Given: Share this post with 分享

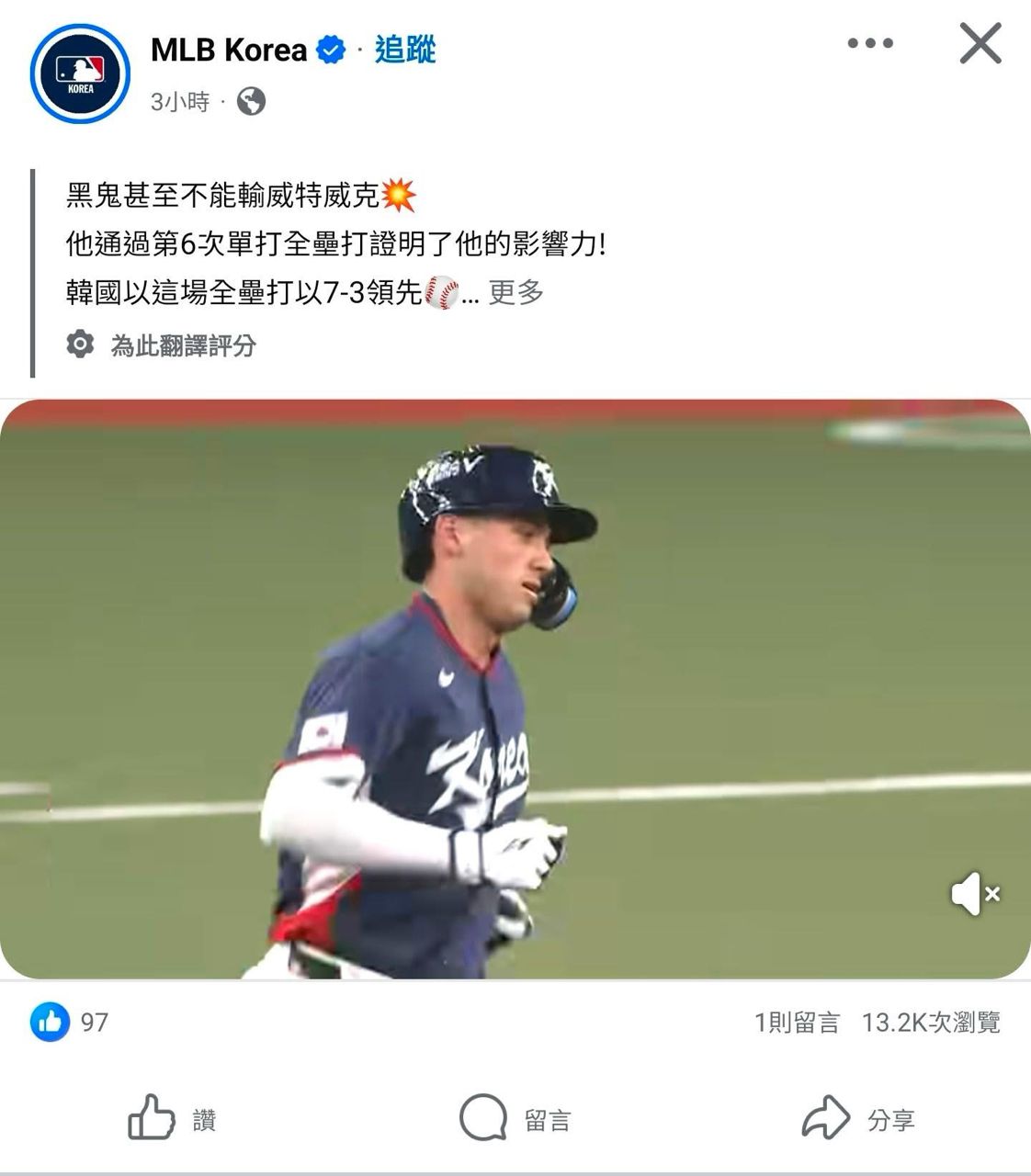Looking at the screenshot, I should point(858,1119).
